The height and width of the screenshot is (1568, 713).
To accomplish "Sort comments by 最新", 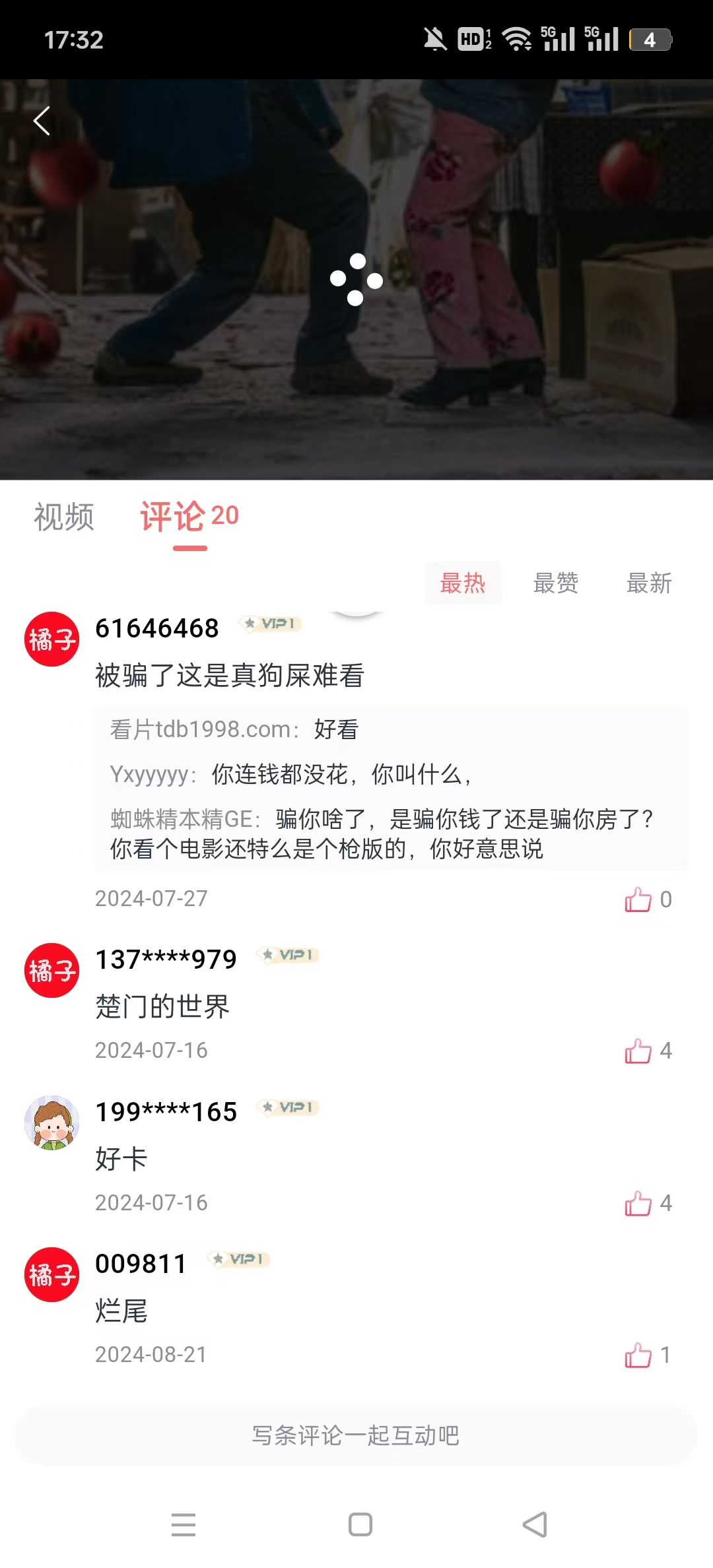I will (649, 583).
